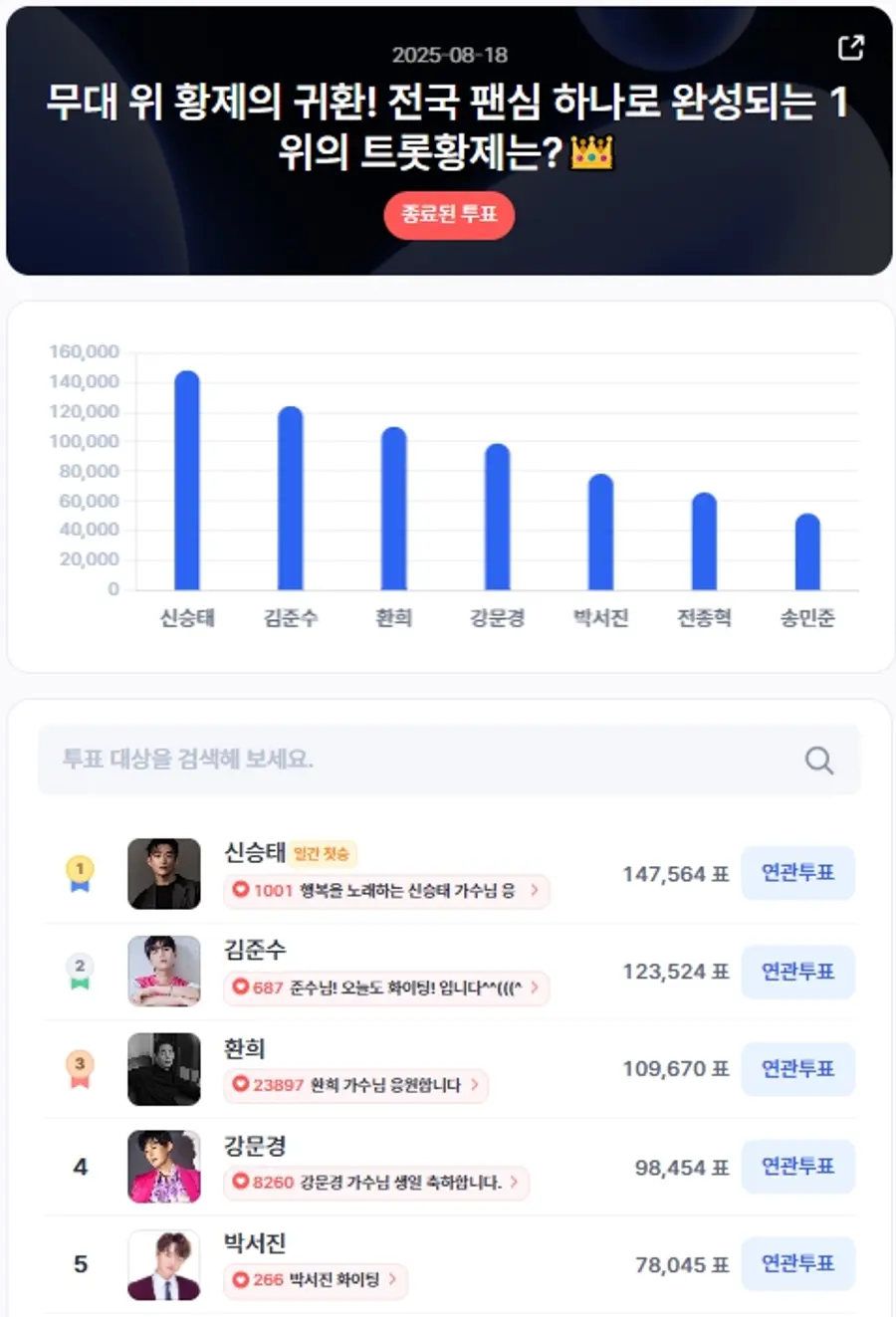
Task: Click the '종료된 투표' red button
Action: click(x=449, y=215)
